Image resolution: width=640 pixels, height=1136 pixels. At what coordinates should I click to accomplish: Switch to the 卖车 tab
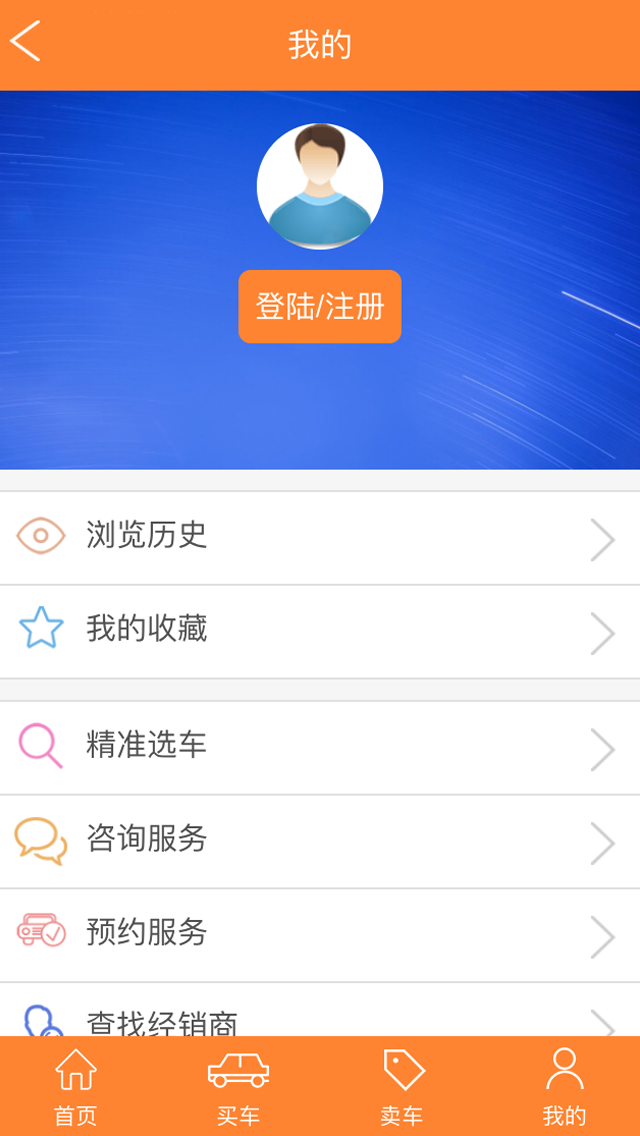point(402,1087)
